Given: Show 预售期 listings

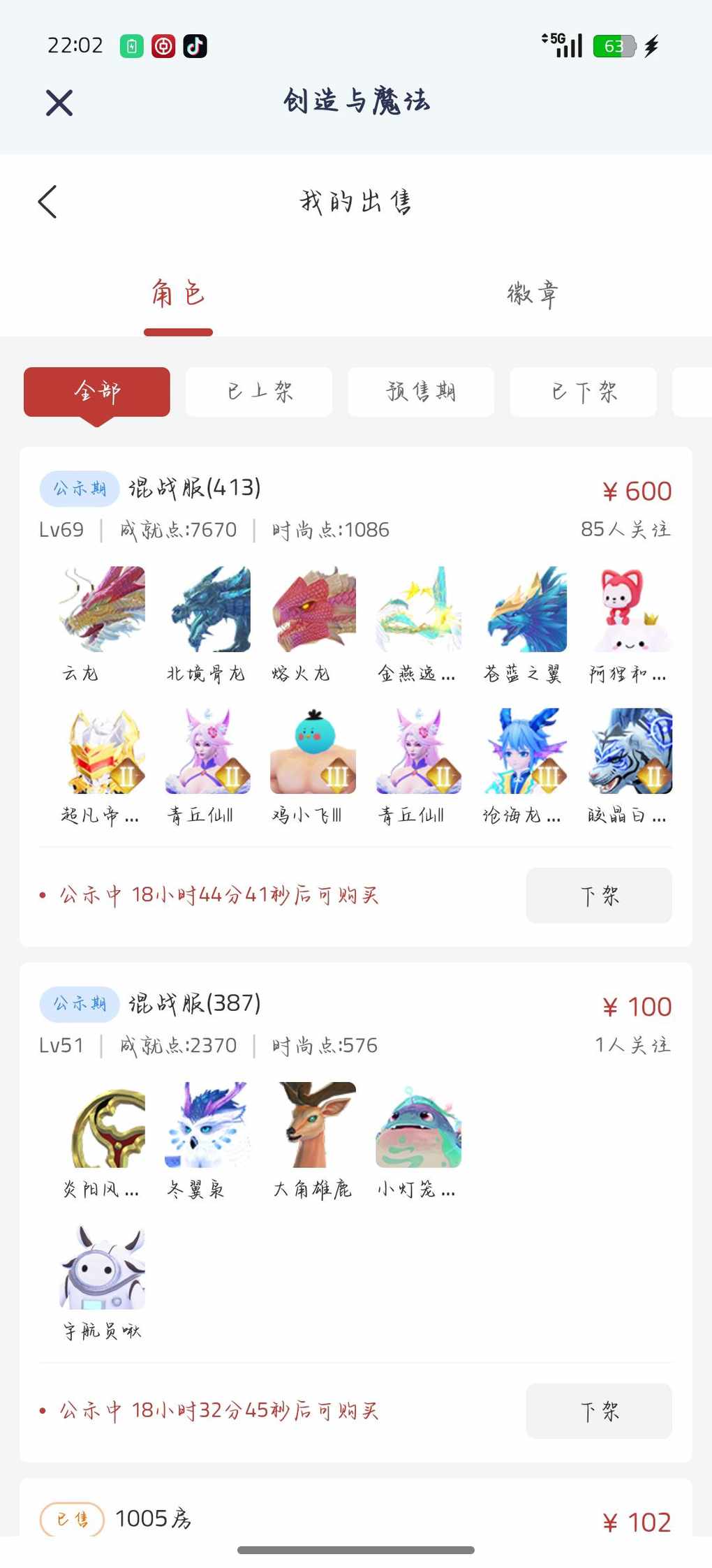Looking at the screenshot, I should [421, 392].
